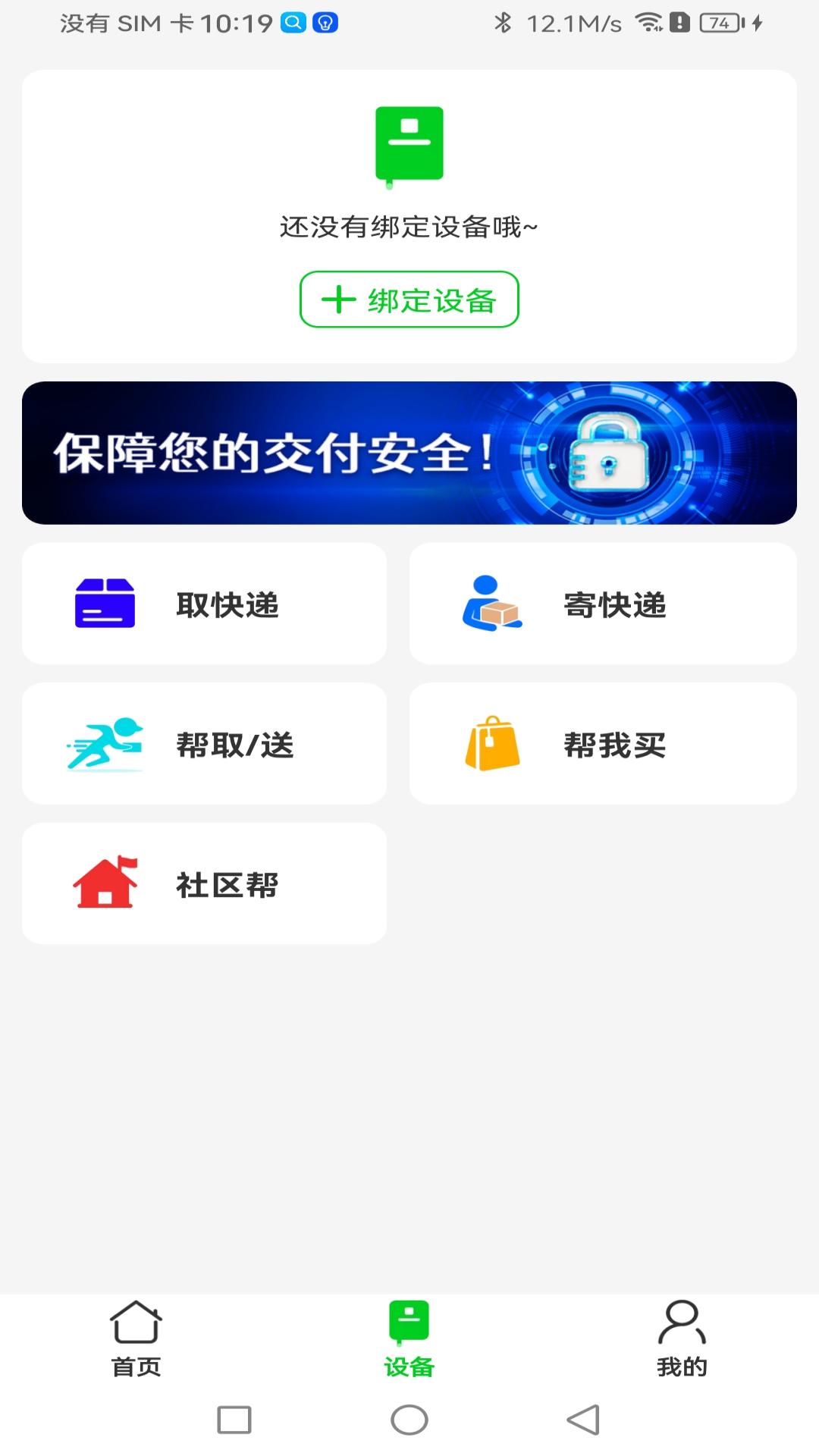Open the 保障您的交付安全 banner
This screenshot has height=1456, width=819.
[409, 453]
